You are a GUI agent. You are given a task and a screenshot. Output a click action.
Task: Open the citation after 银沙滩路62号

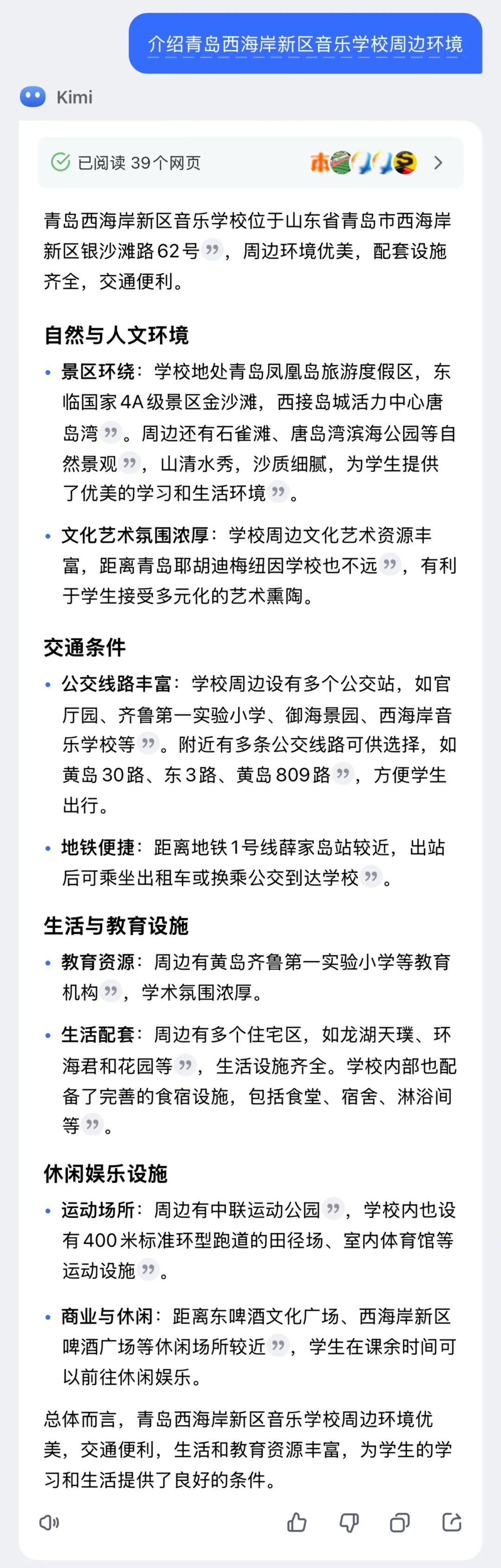pos(212,250)
